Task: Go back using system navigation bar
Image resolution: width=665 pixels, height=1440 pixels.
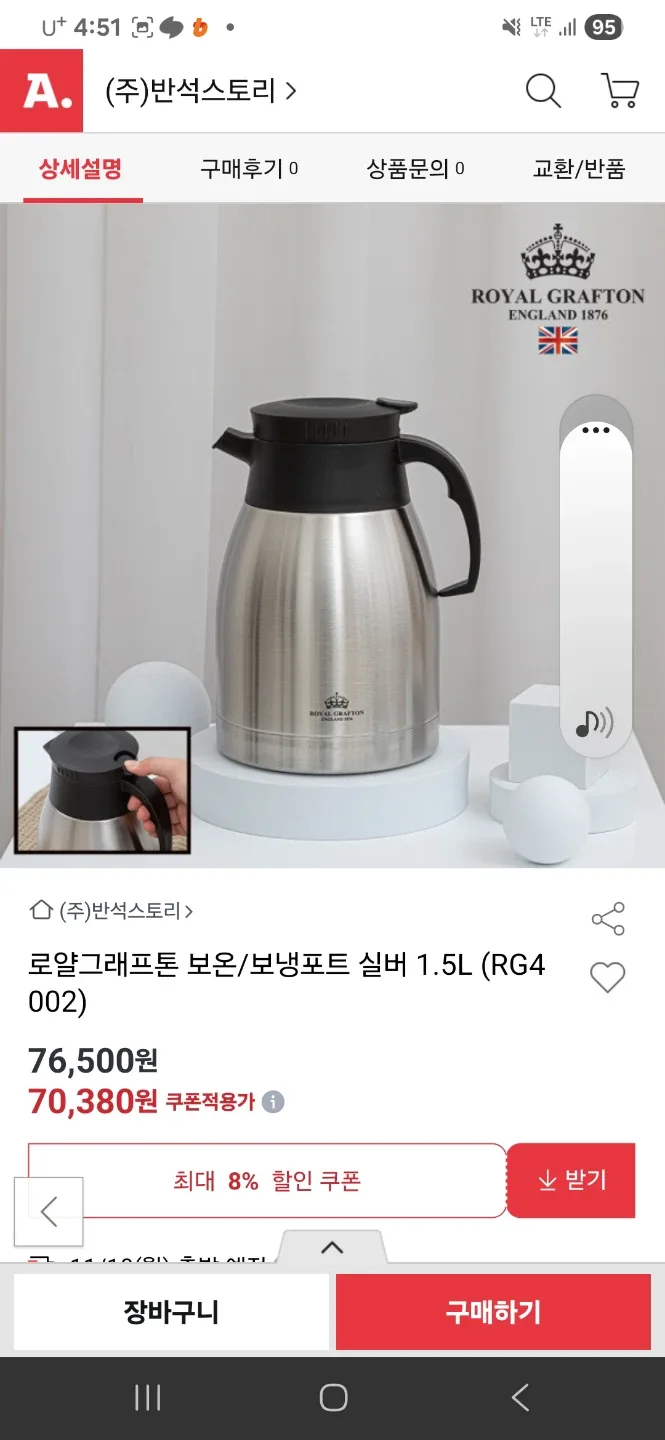Action: click(x=520, y=1398)
